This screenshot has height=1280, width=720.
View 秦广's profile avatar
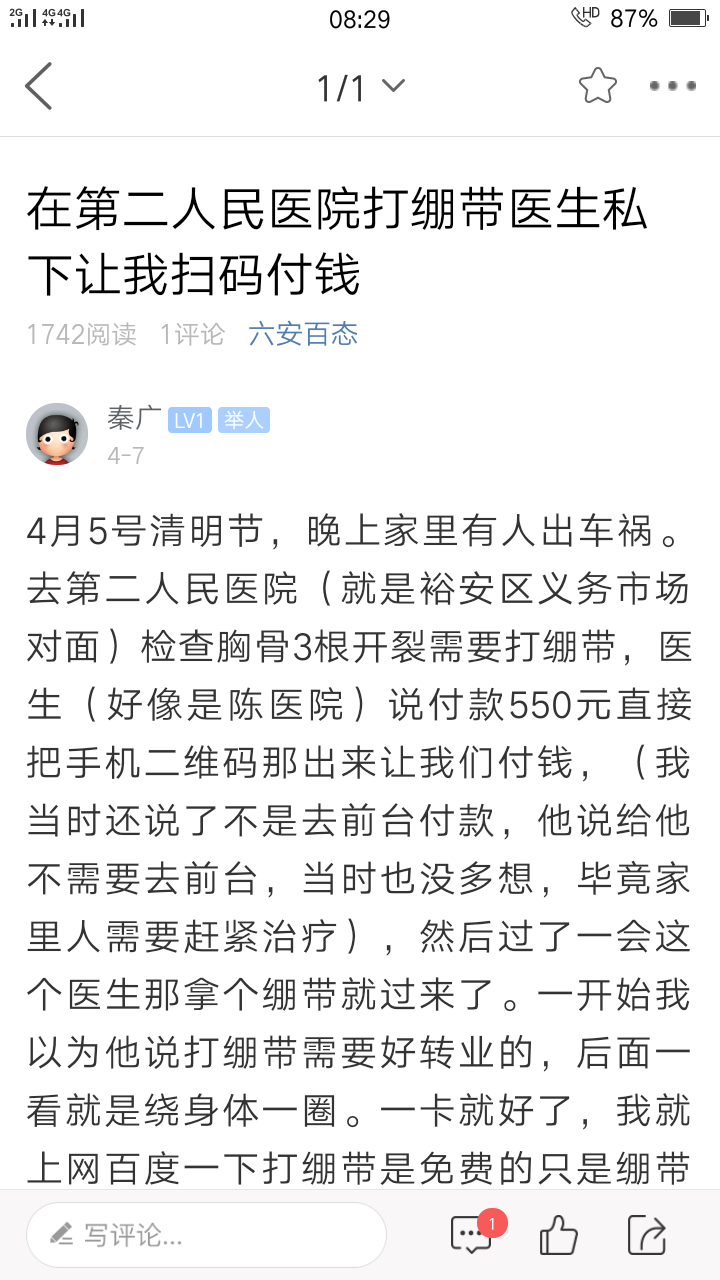click(57, 434)
